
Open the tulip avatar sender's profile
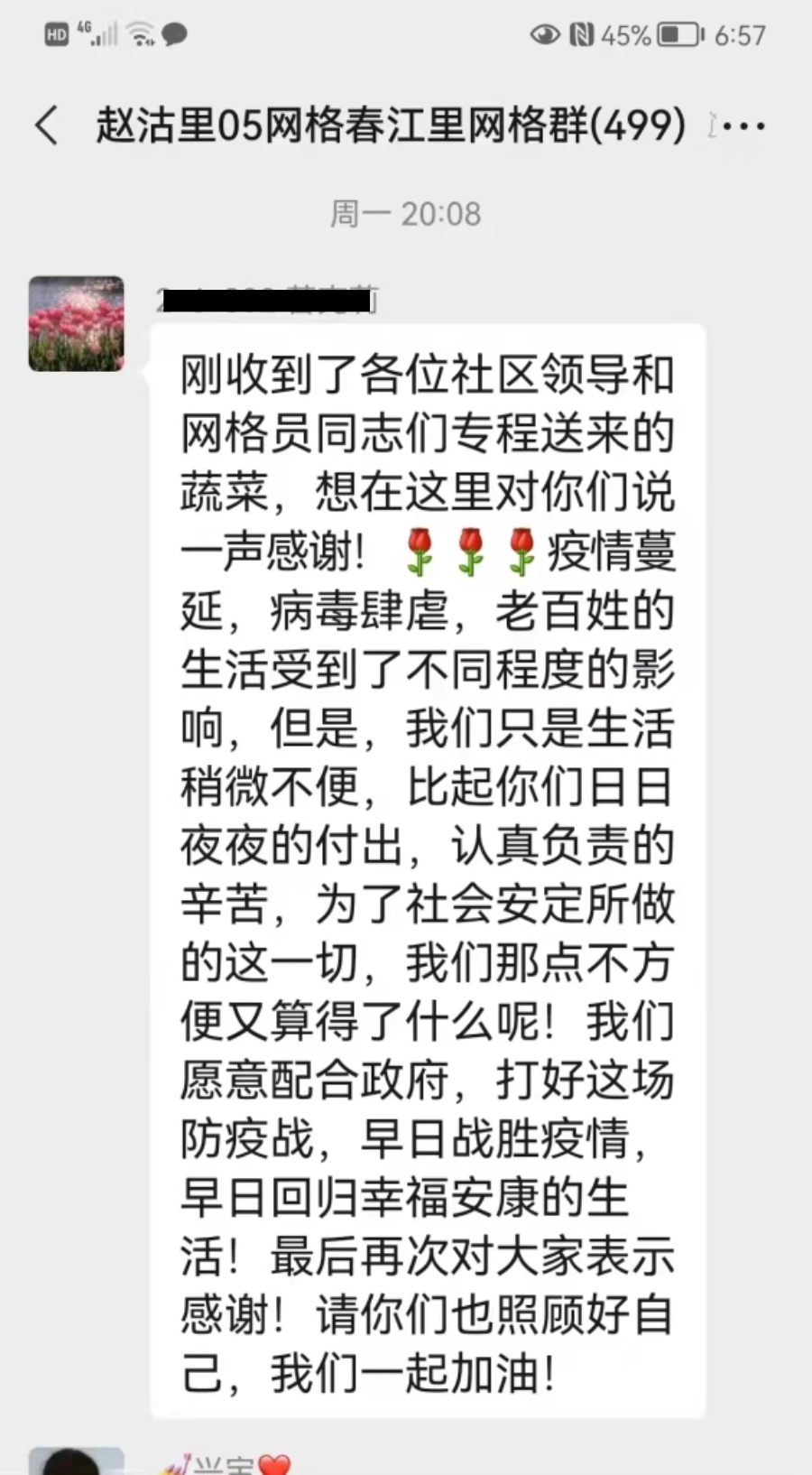(77, 324)
